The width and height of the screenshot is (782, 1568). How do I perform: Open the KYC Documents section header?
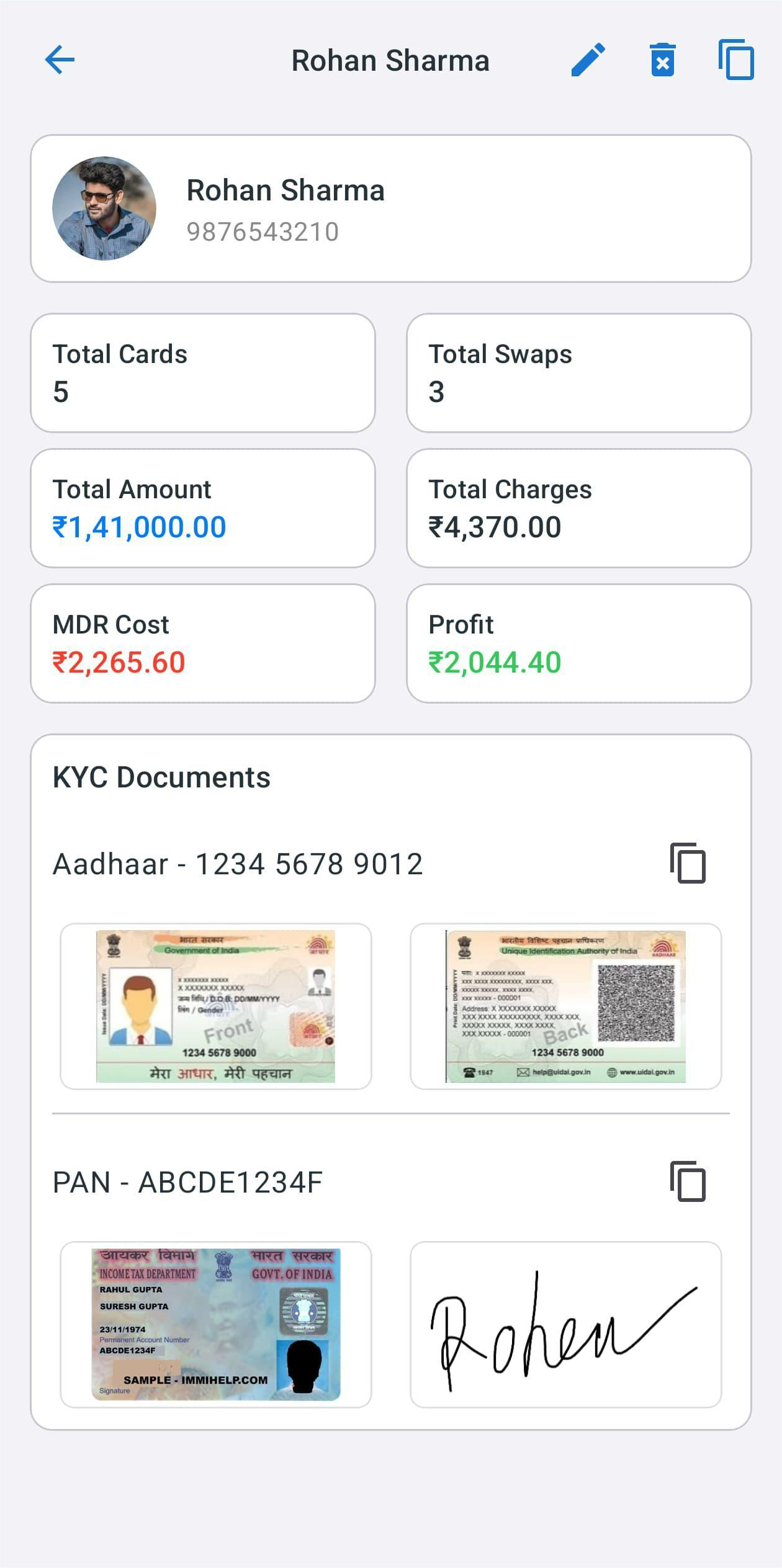coord(161,776)
